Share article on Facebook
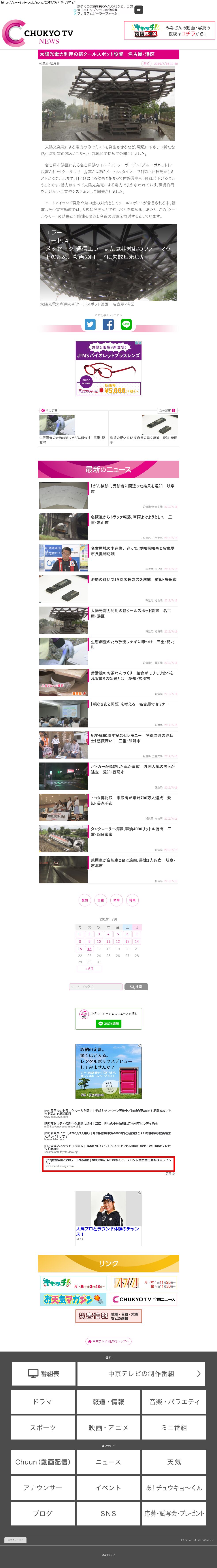The width and height of the screenshot is (217, 1568). coord(108,324)
